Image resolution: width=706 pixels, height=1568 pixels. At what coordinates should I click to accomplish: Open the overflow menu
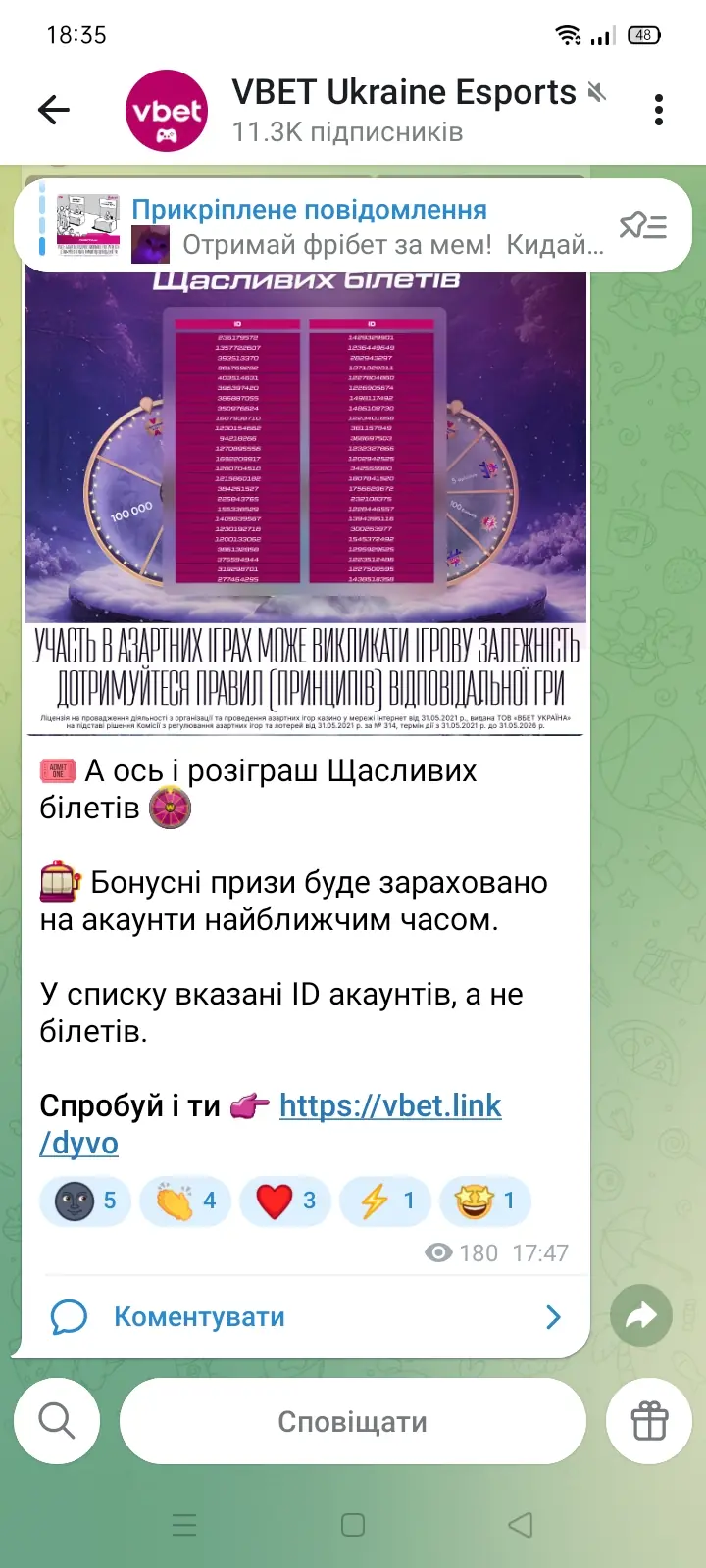658,110
